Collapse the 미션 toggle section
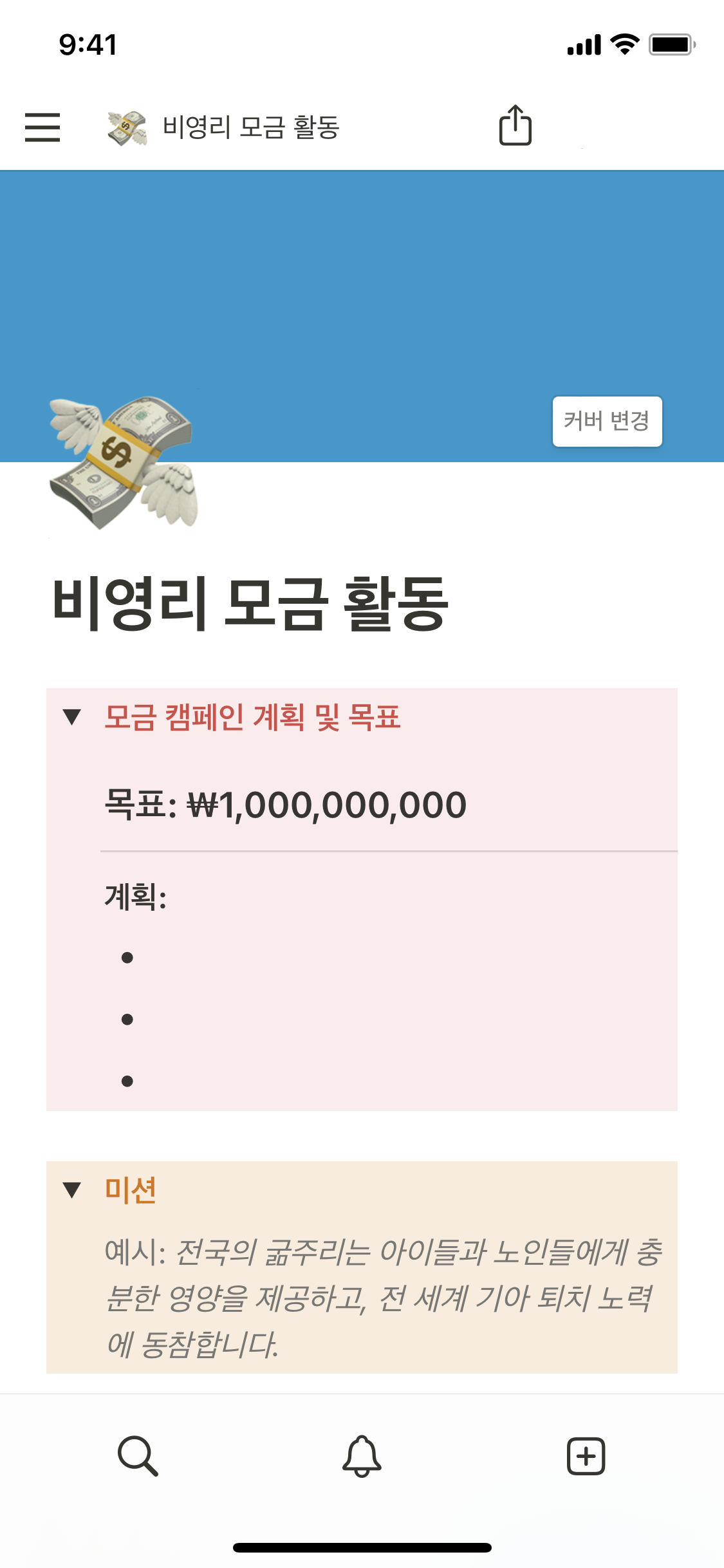Image resolution: width=724 pixels, height=1568 pixels. point(72,1190)
